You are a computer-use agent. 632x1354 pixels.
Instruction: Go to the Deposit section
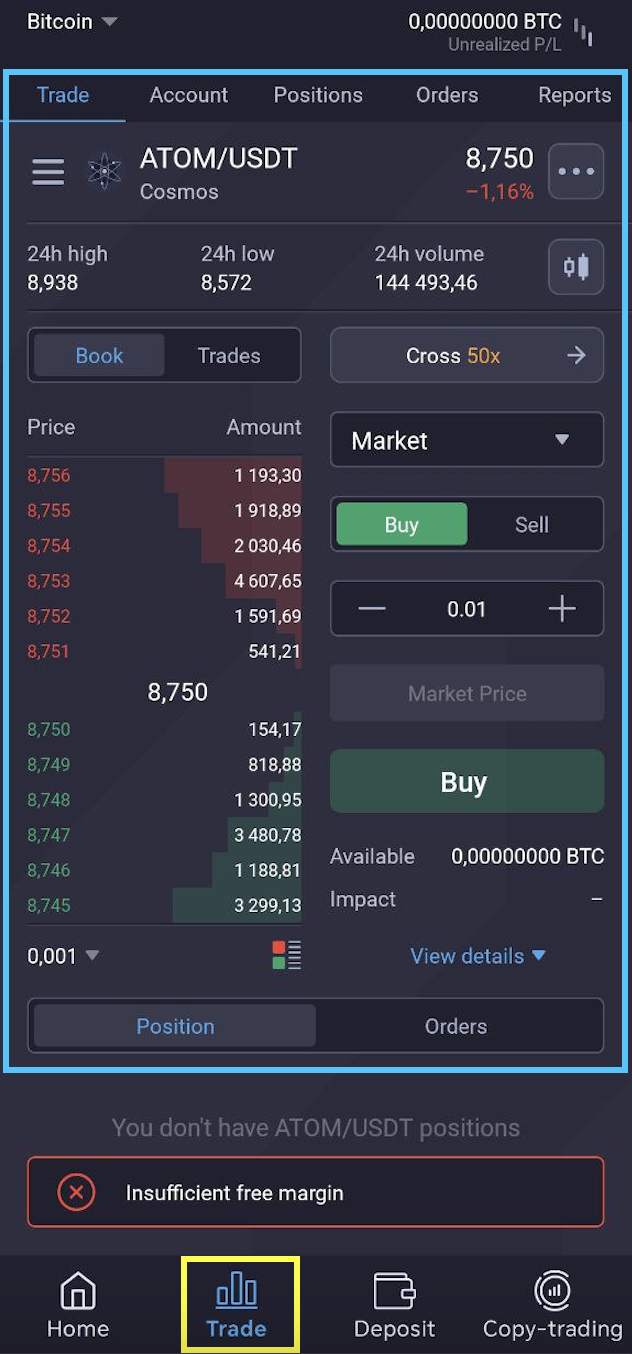pyautogui.click(x=395, y=1306)
